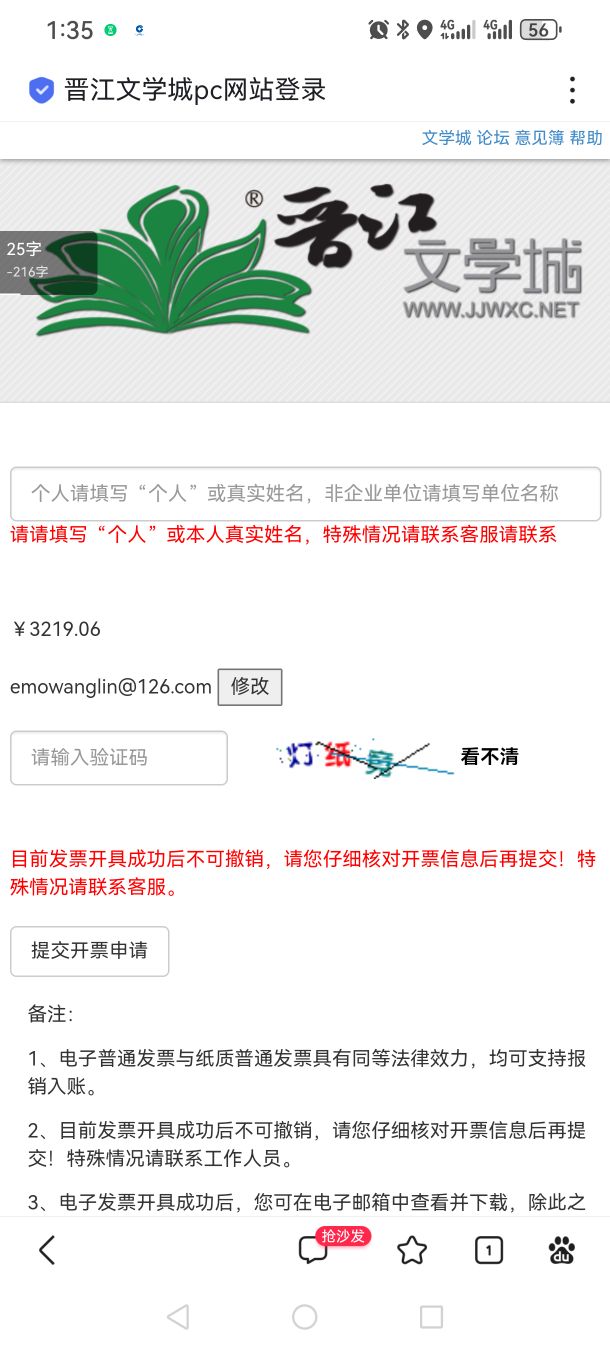This screenshot has height=1350, width=610.
Task: Bookmark this page with the star
Action: click(x=412, y=1250)
